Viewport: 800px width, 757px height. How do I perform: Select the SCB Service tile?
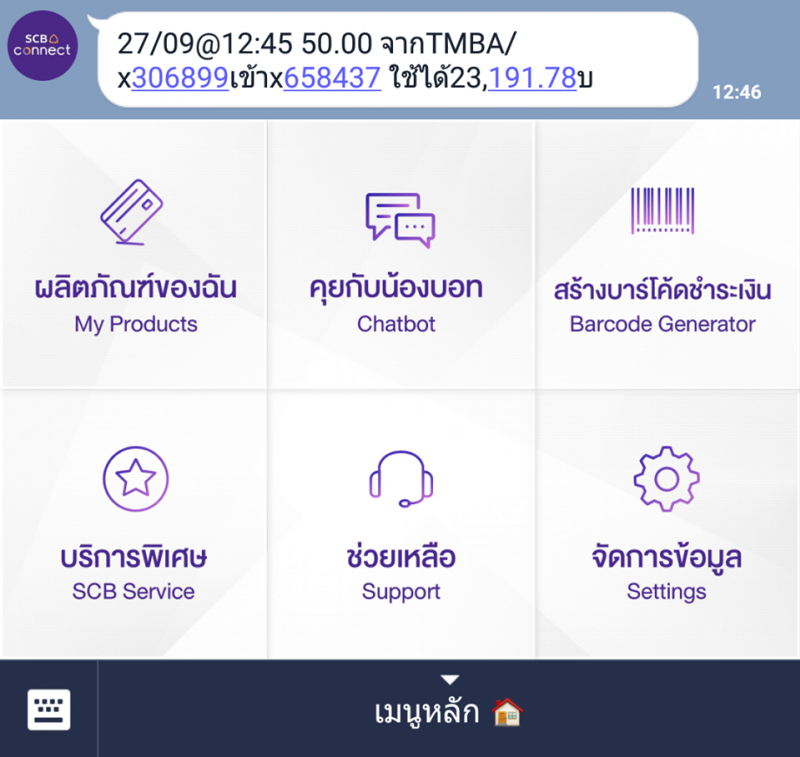[x=135, y=524]
